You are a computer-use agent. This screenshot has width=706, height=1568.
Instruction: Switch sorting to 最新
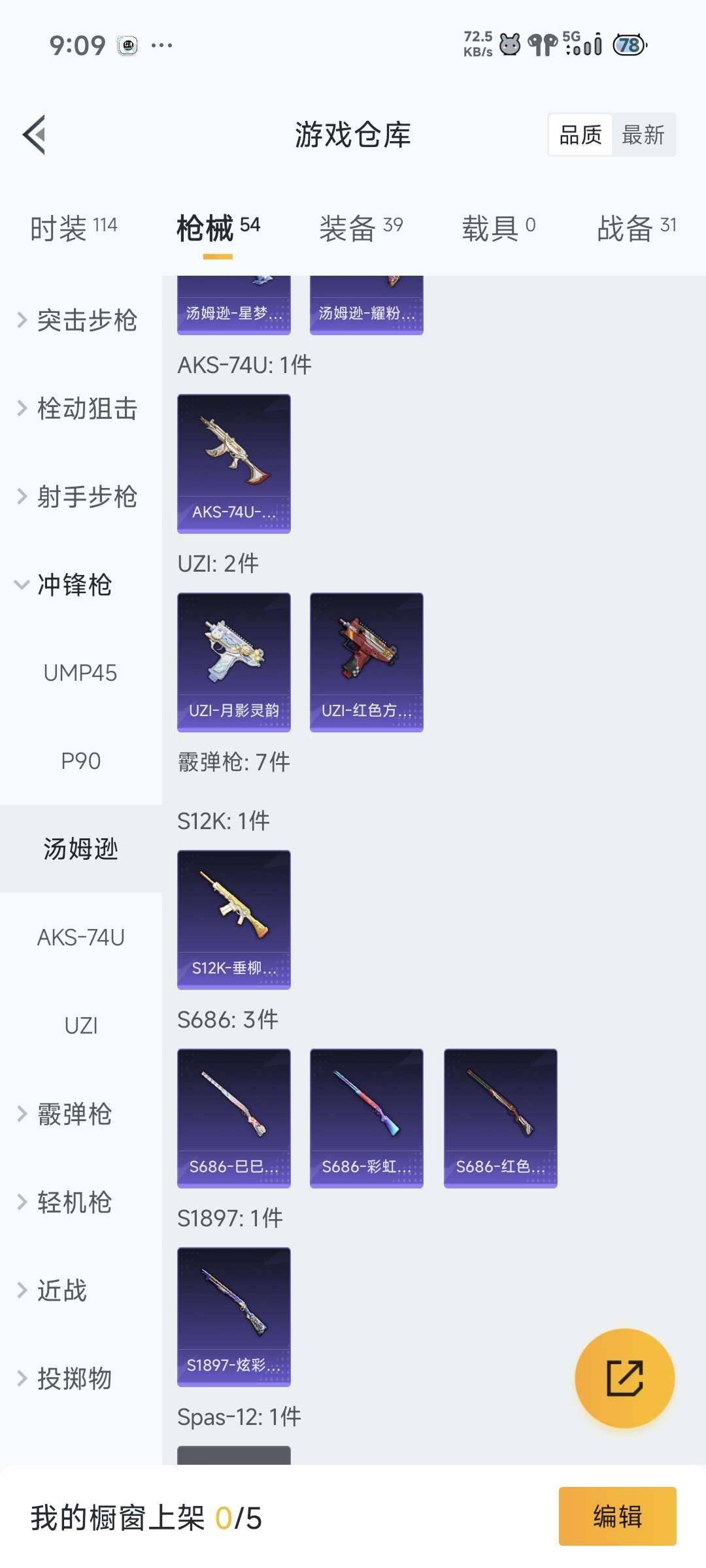point(644,135)
